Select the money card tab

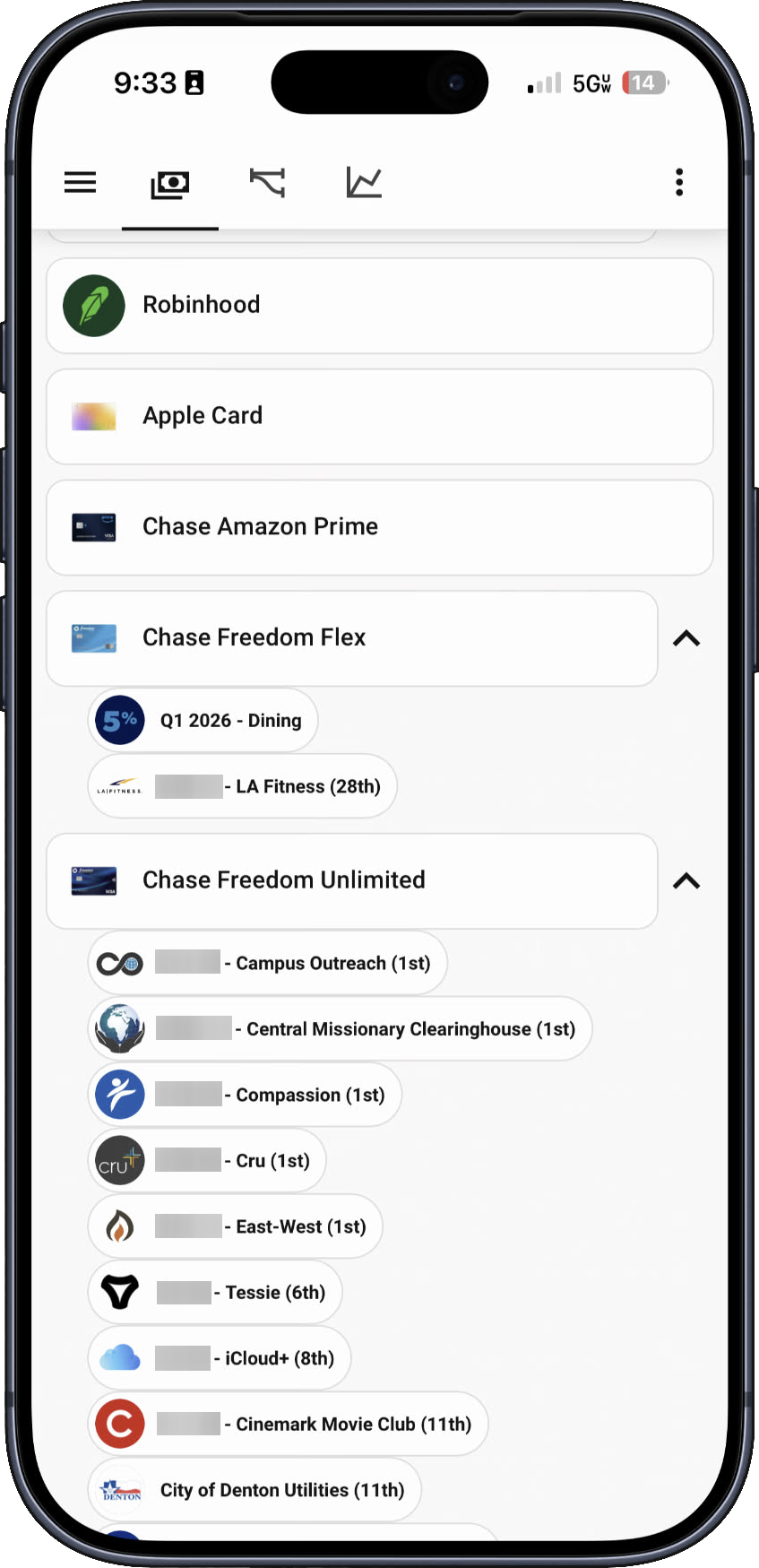pyautogui.click(x=169, y=182)
